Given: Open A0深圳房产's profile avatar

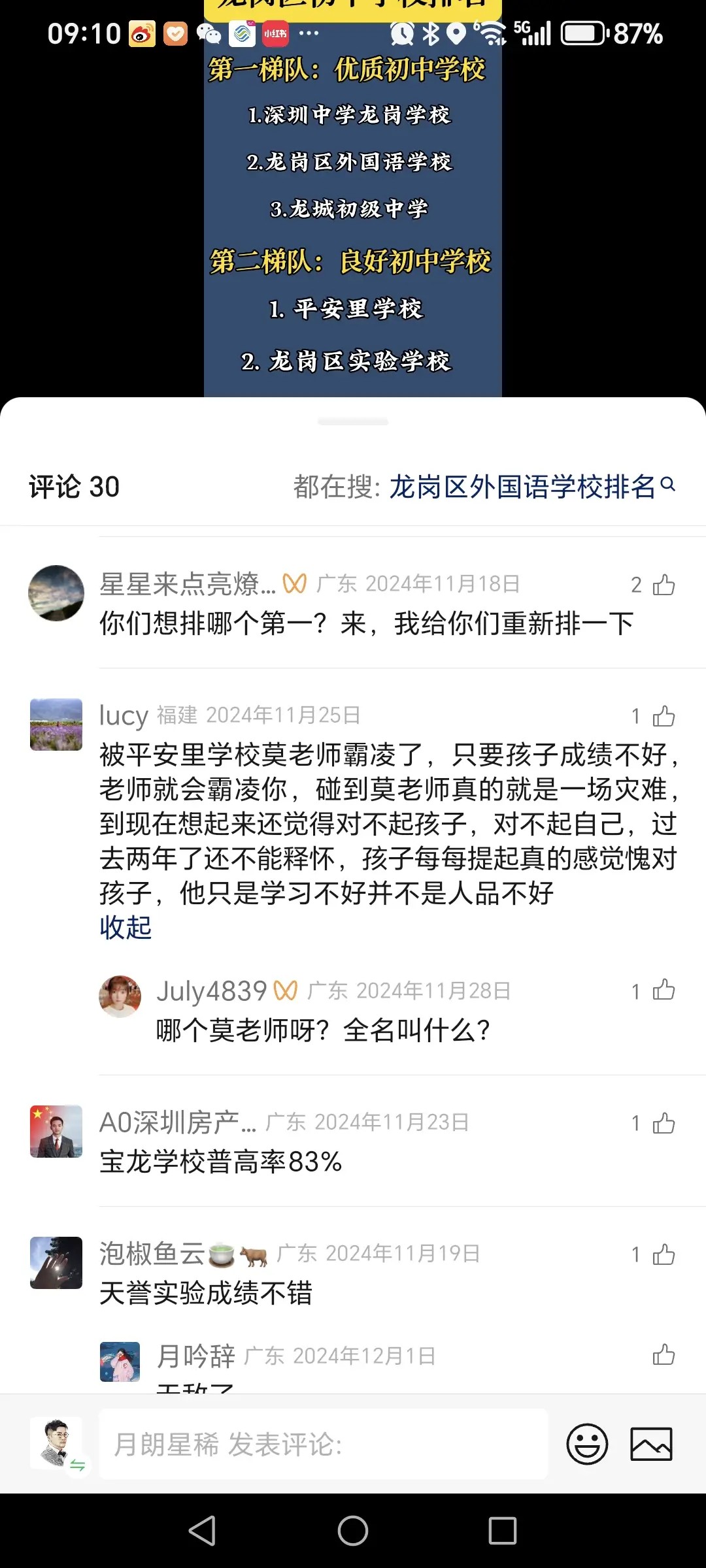Looking at the screenshot, I should pos(56,1131).
